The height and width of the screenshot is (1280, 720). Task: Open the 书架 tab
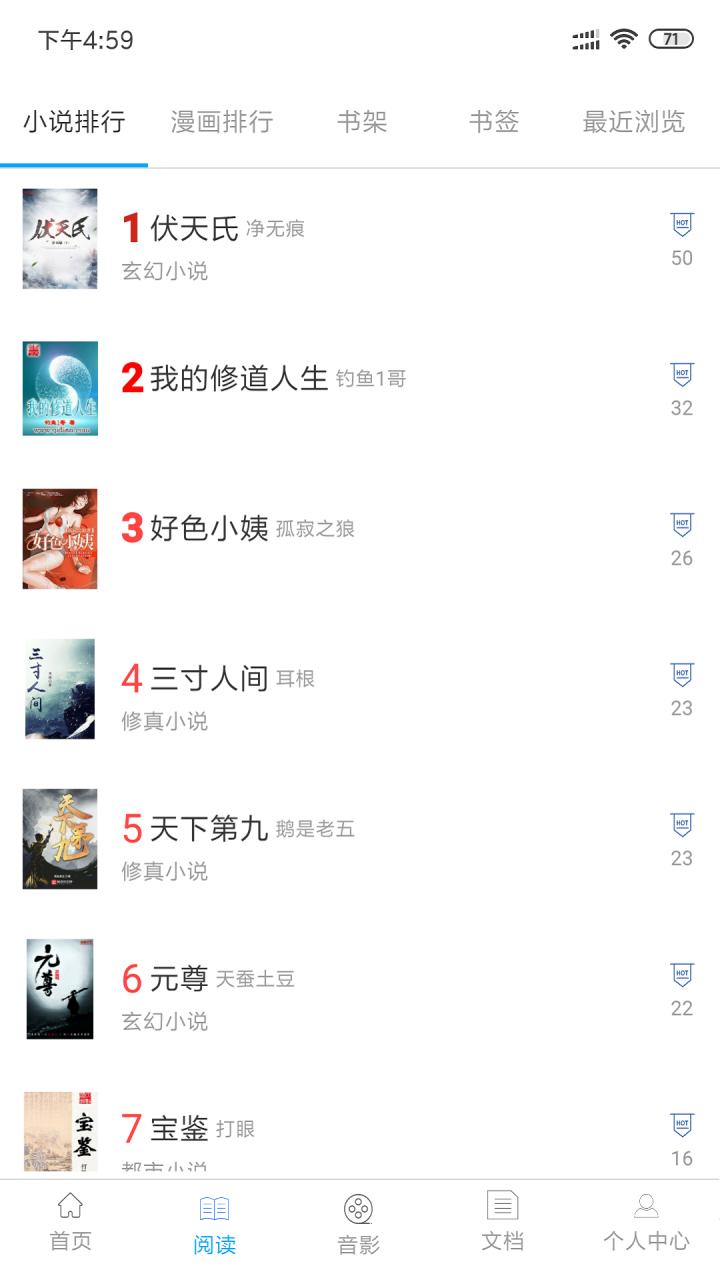pos(361,122)
